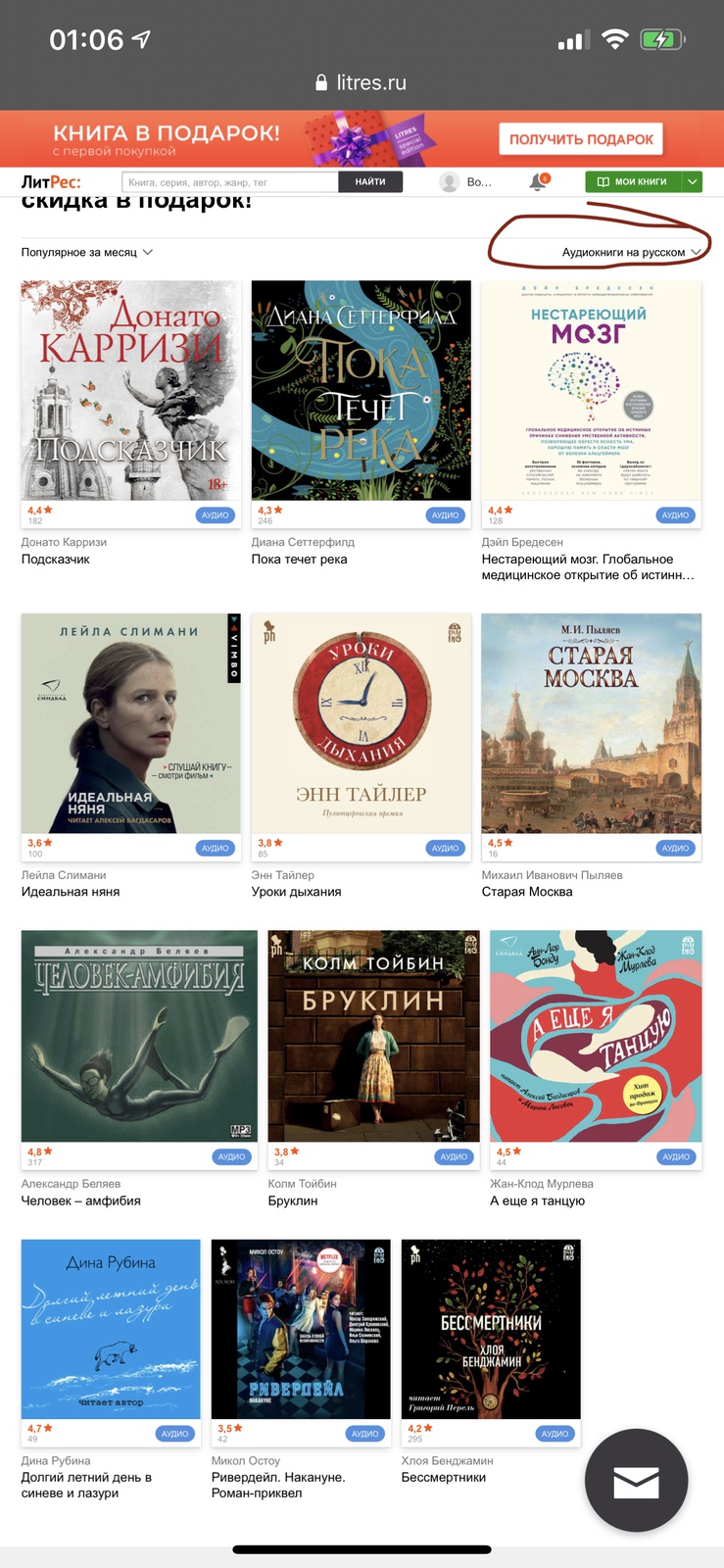Select the Старая Москва audiobook
Viewport: 724px width, 1568px height.
[591, 723]
